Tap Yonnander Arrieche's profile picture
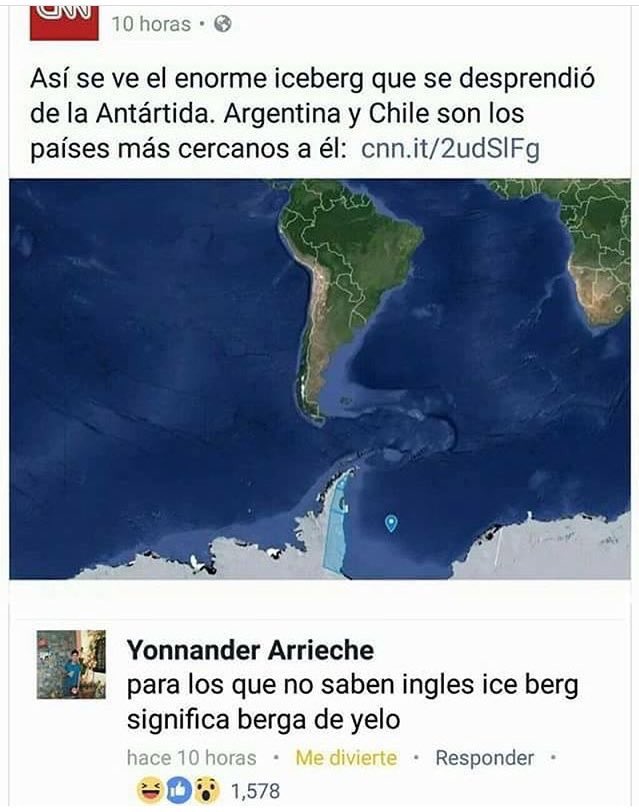The image size is (639, 812). pyautogui.click(x=71, y=664)
